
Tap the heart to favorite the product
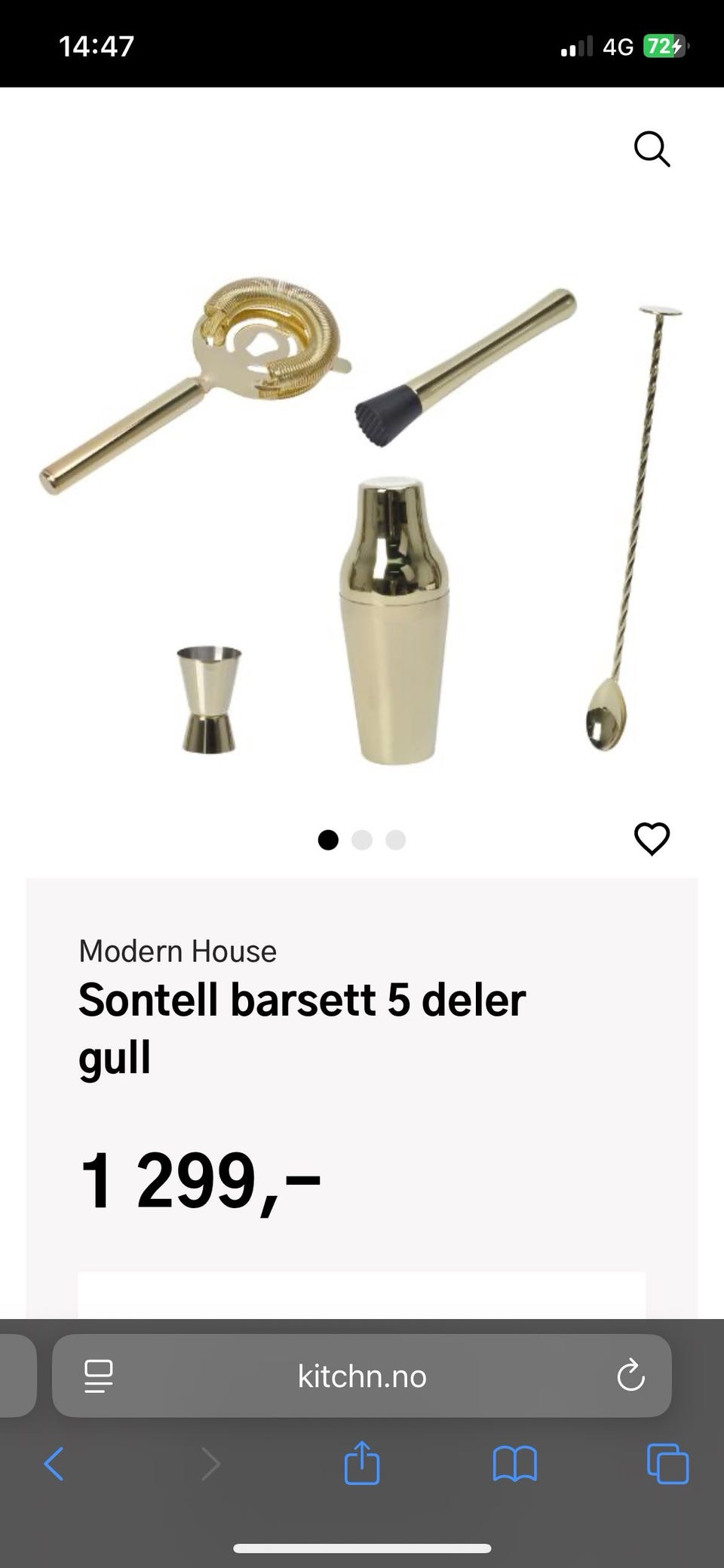pyautogui.click(x=652, y=836)
